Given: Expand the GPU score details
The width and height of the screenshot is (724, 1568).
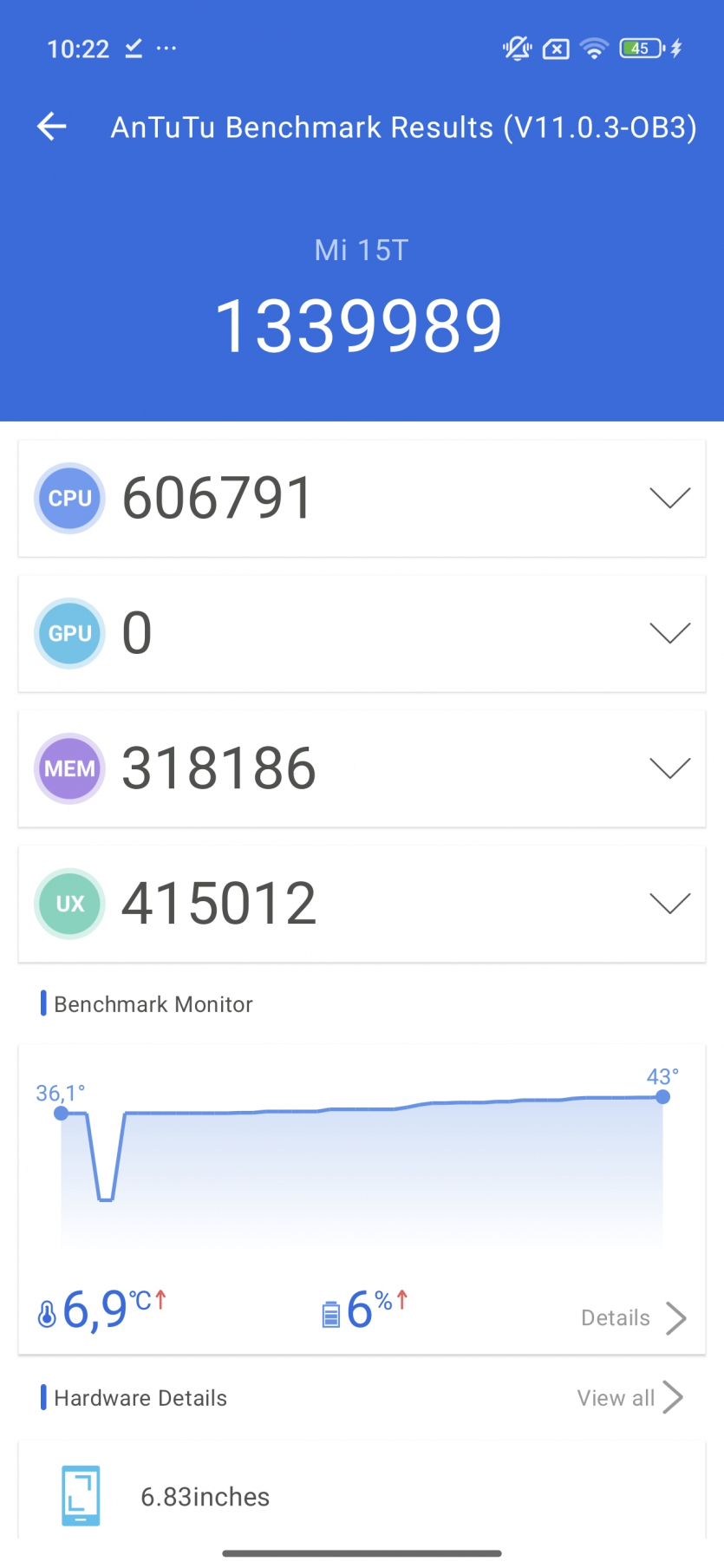Looking at the screenshot, I should [x=669, y=633].
